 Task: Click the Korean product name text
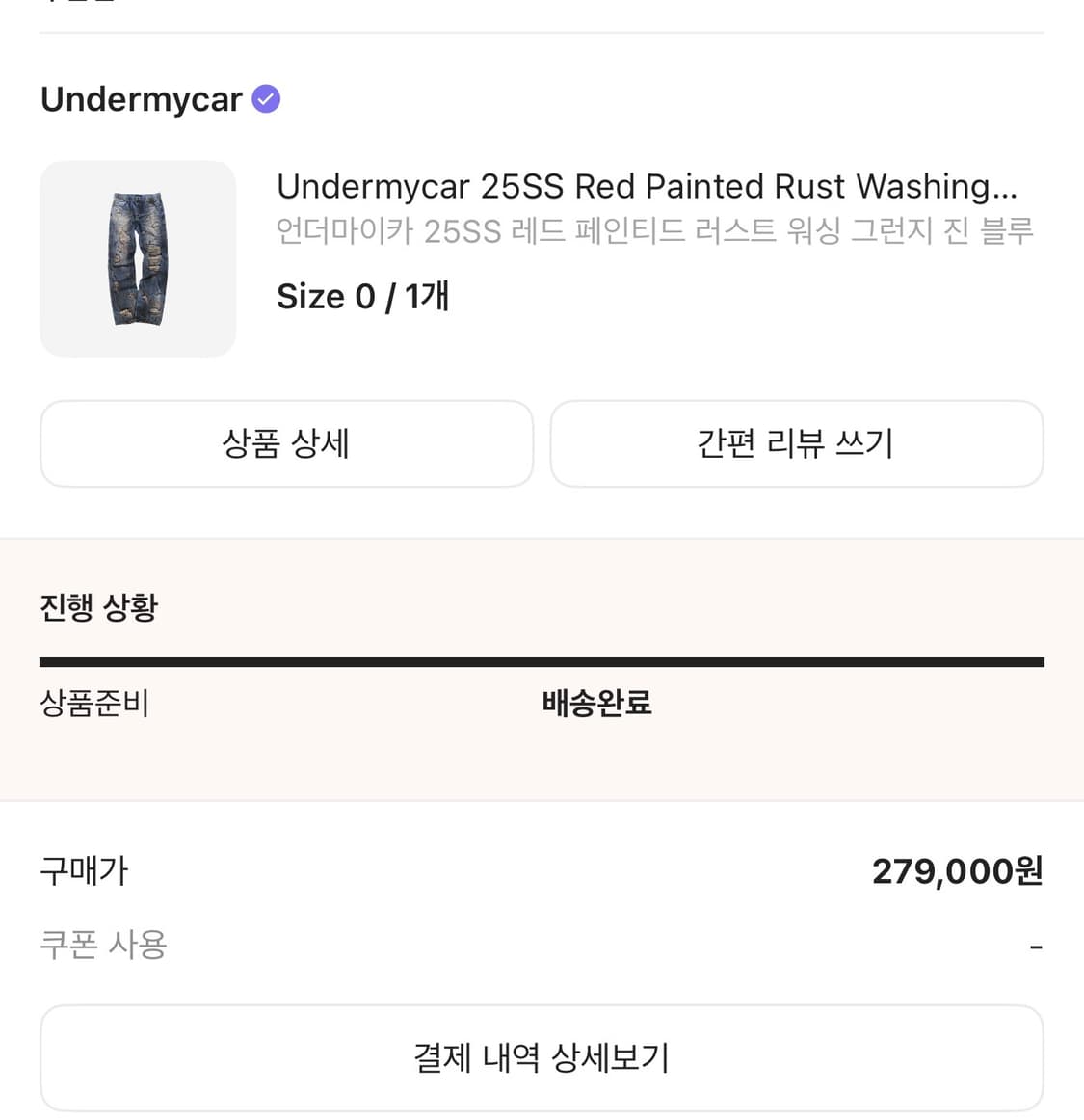click(x=655, y=230)
